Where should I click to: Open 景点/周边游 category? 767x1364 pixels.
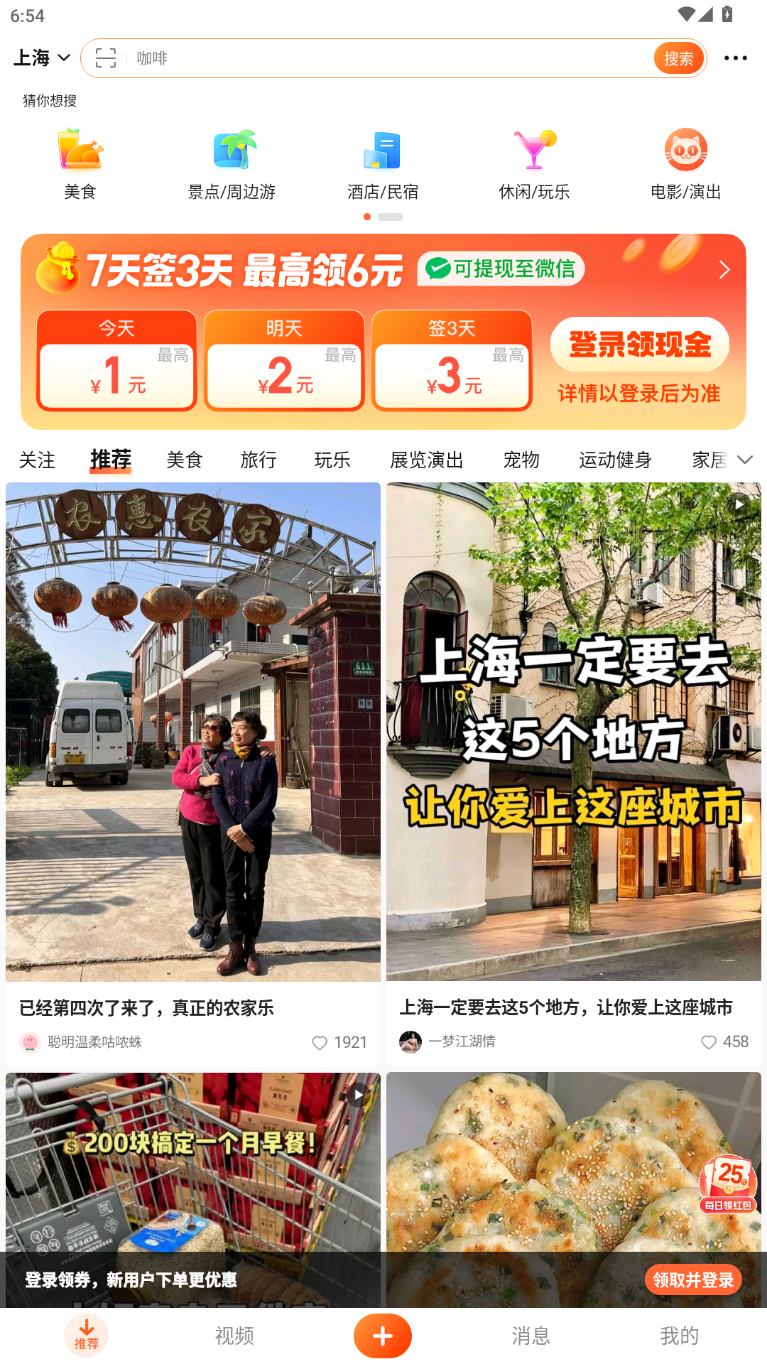pyautogui.click(x=232, y=165)
